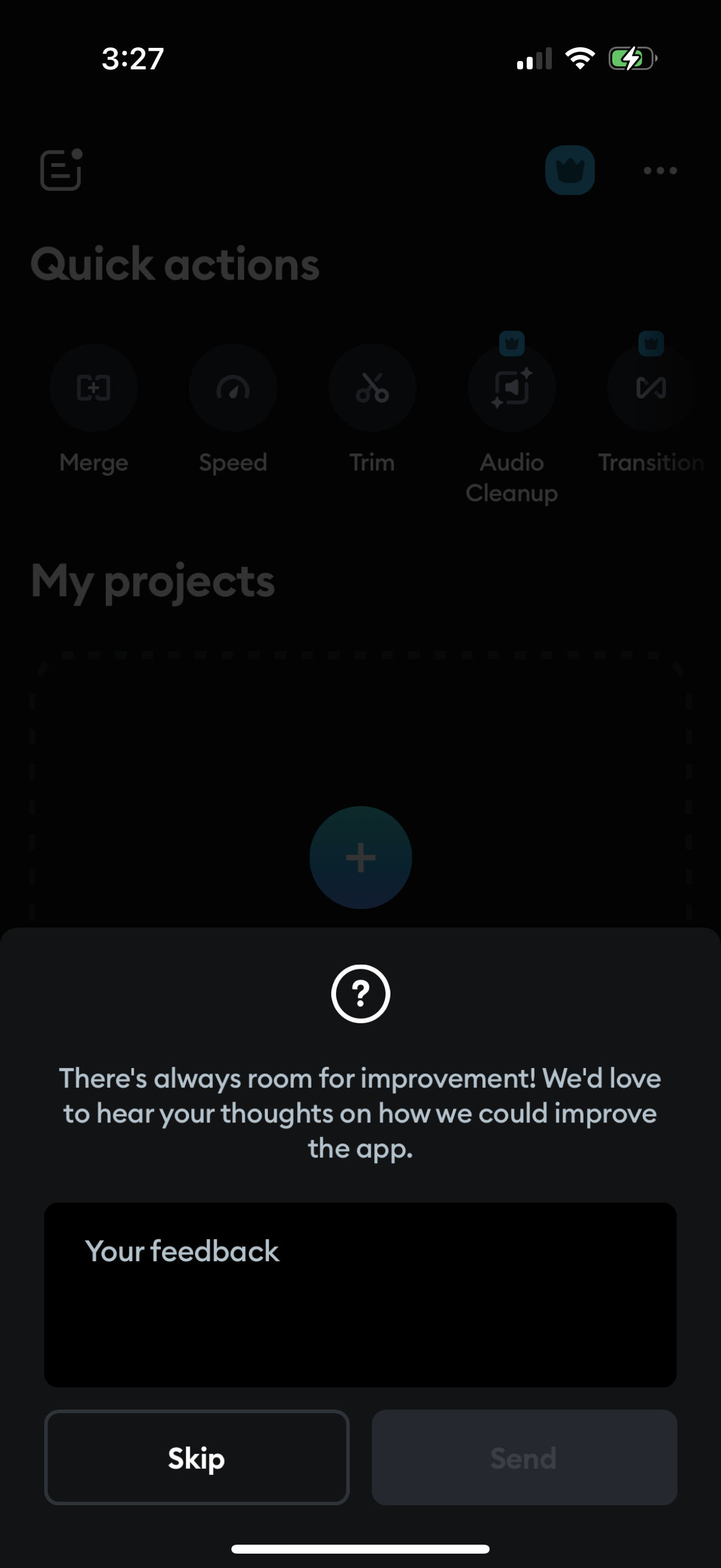Tap the question mark icon in the dialog

tap(360, 995)
